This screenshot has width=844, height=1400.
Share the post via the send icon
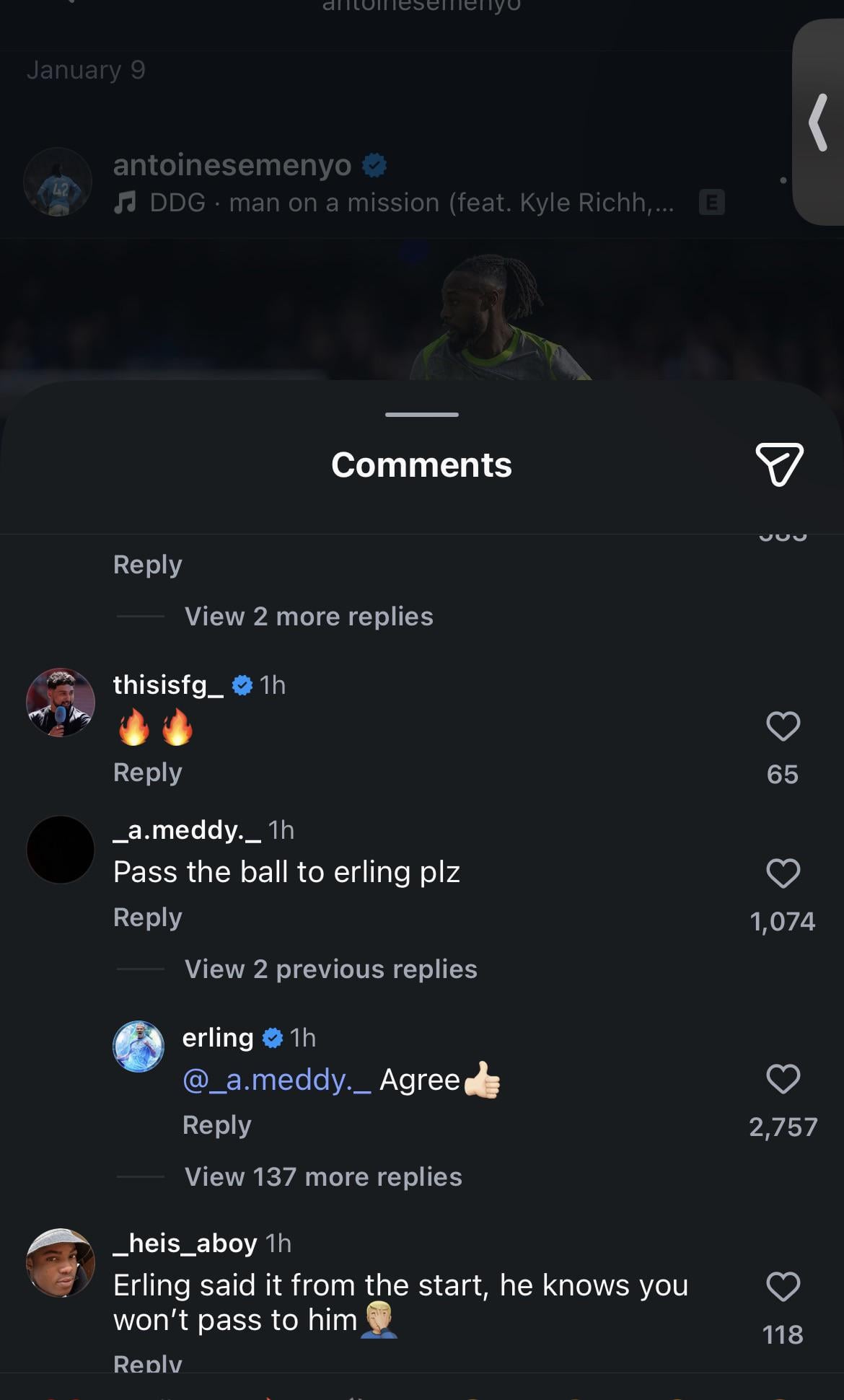(x=779, y=465)
